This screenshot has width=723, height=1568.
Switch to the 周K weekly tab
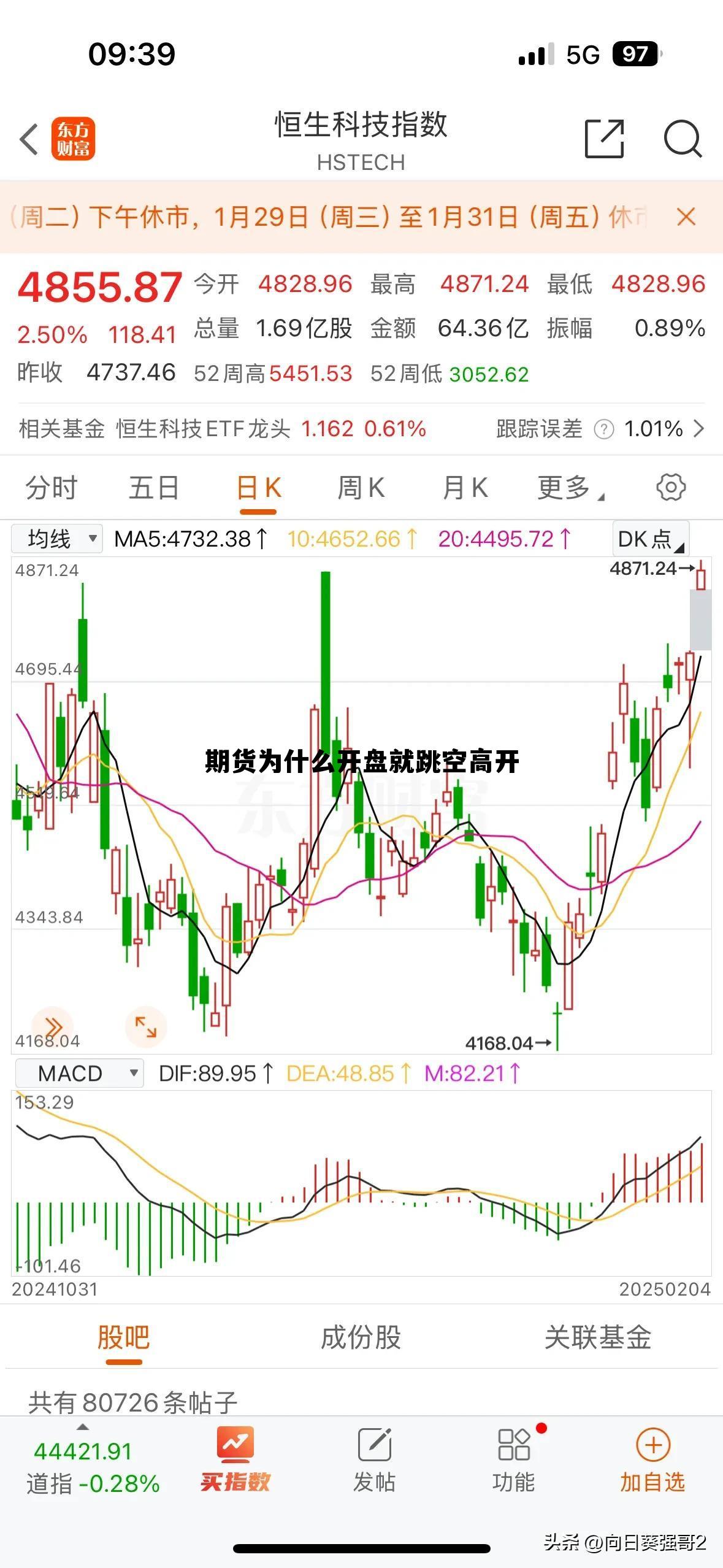pos(361,488)
